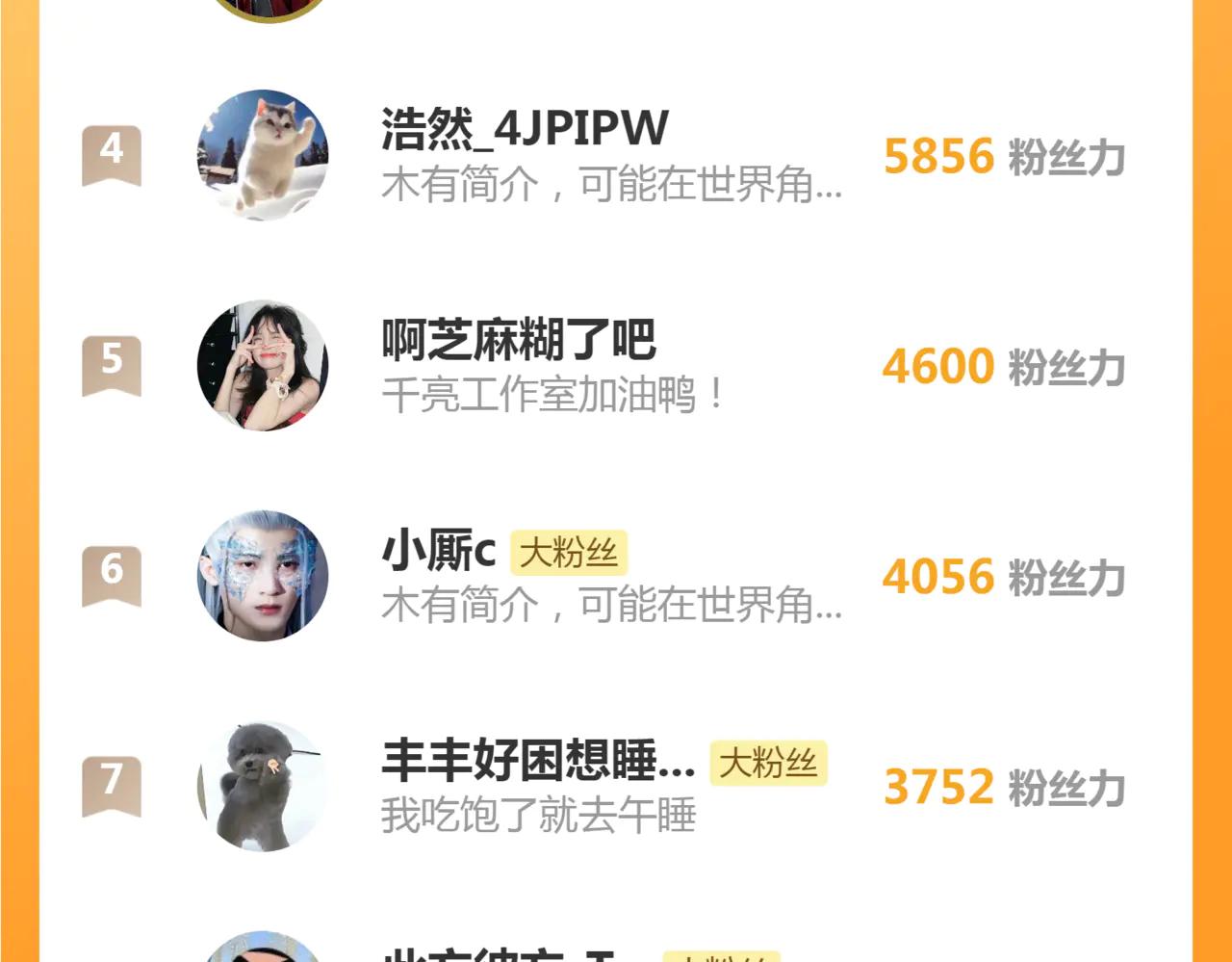
Task: Open the 丰丰好困想睡 user row
Action: [x=537, y=761]
